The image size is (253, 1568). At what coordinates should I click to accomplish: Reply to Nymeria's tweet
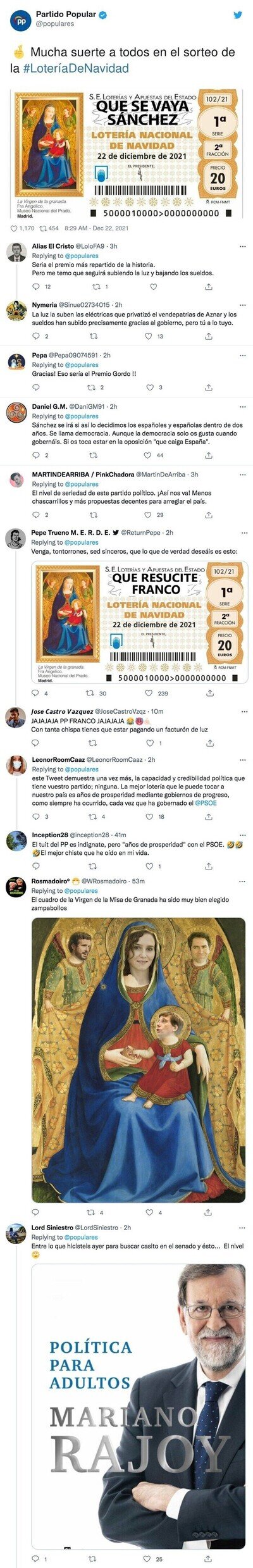click(35, 336)
